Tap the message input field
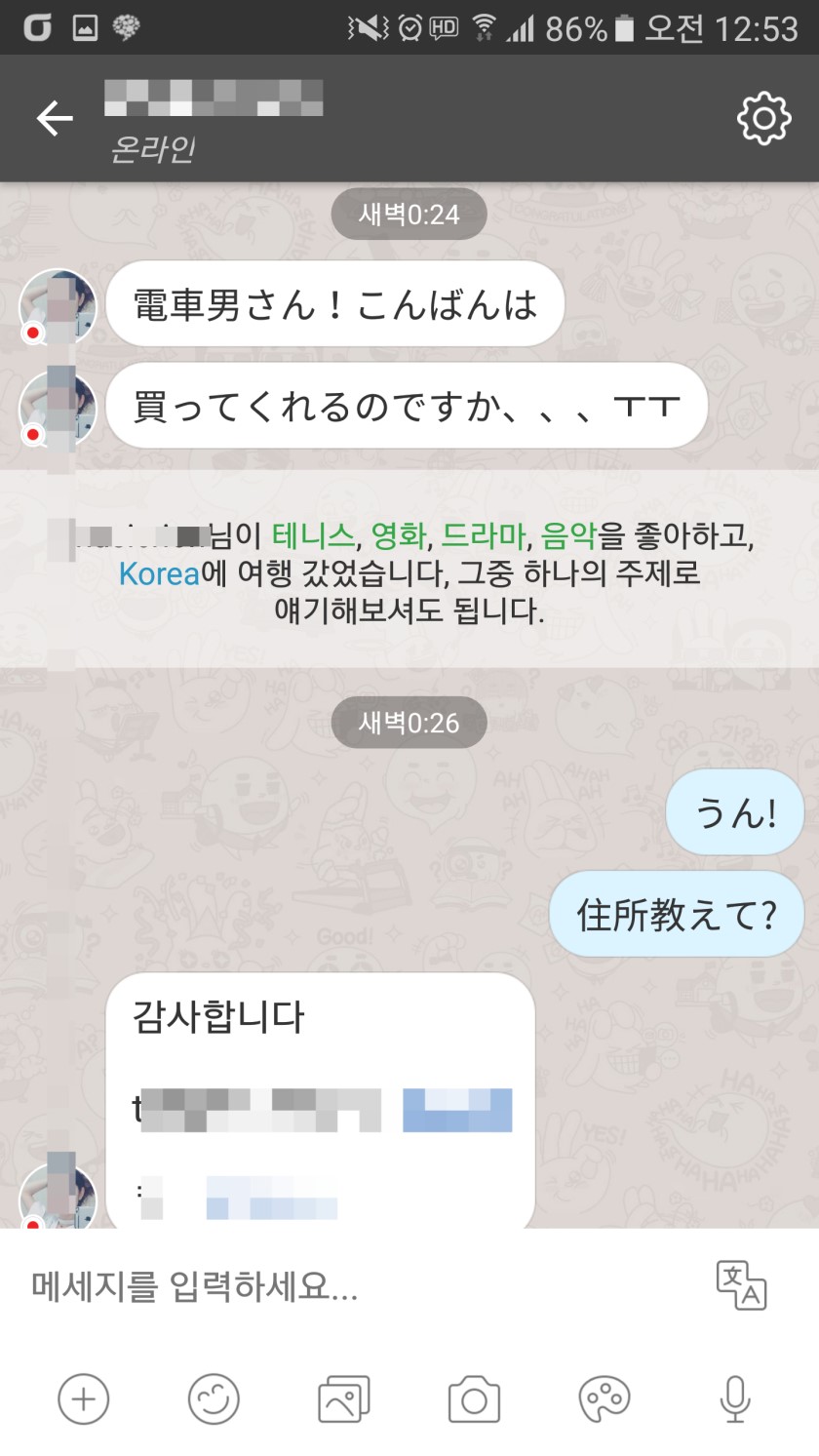The width and height of the screenshot is (819, 1456). click(361, 1286)
